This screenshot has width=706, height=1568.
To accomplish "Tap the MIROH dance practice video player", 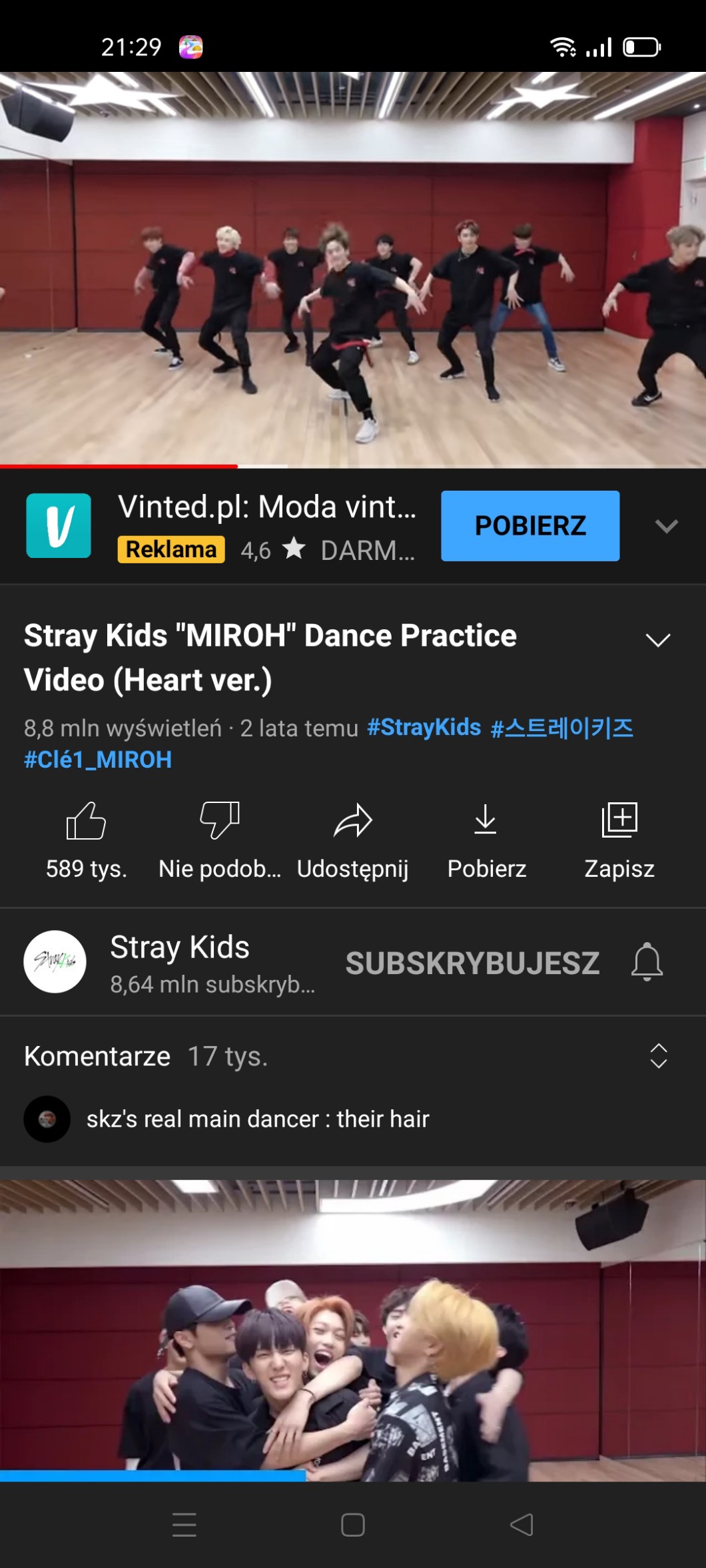I will (353, 270).
